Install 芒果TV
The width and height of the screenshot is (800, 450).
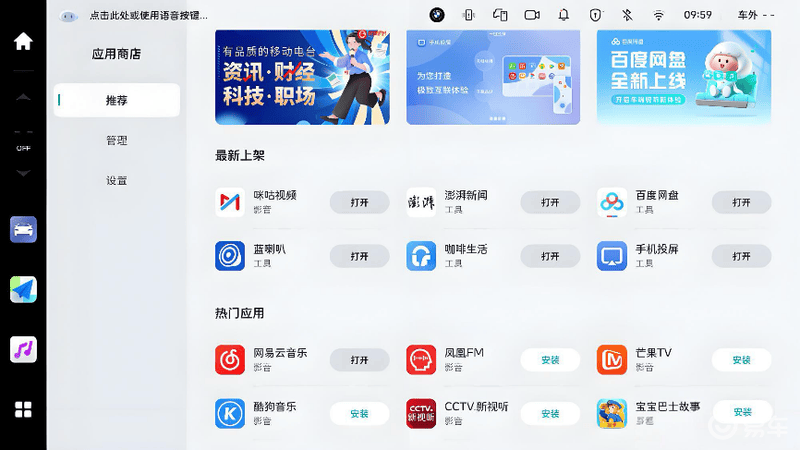pyautogui.click(x=741, y=360)
